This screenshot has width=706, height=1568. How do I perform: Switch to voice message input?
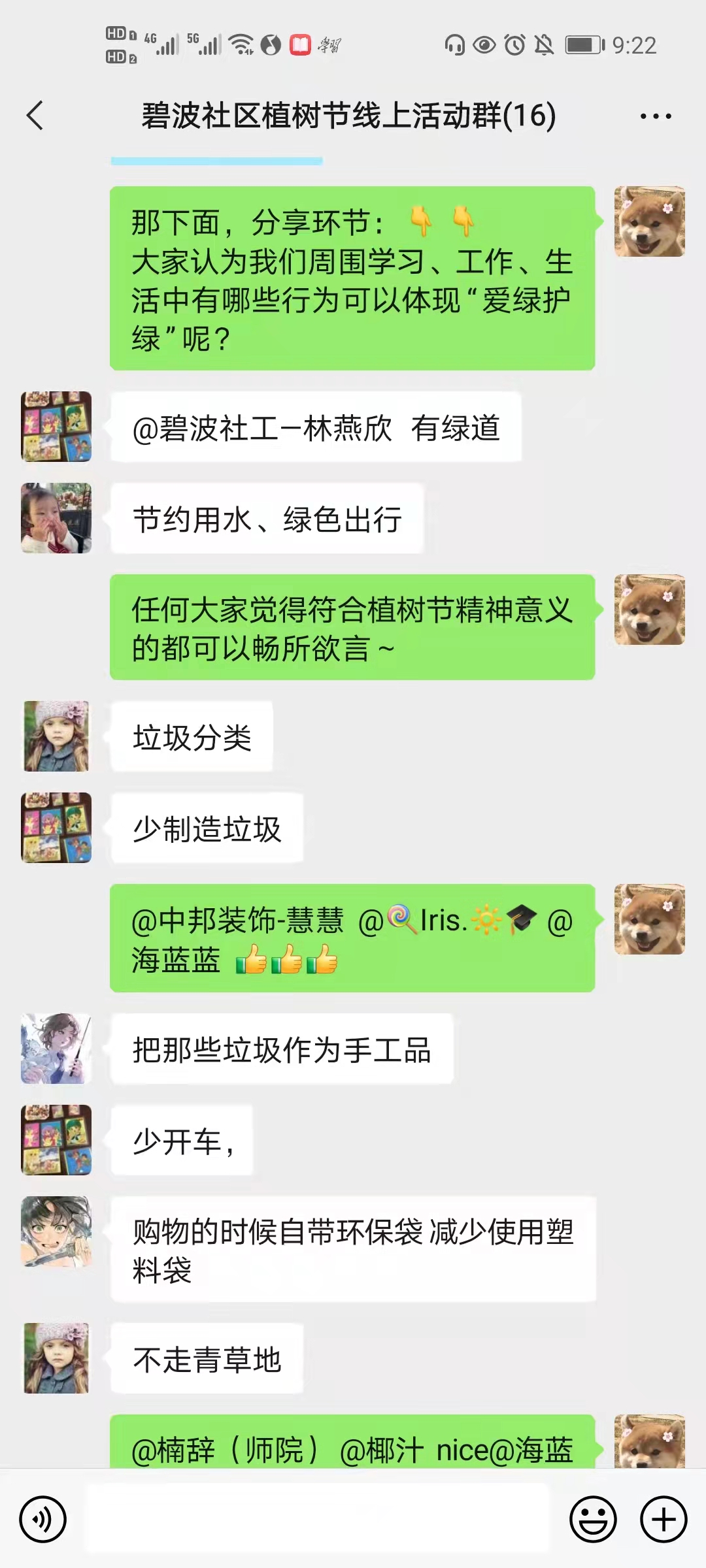click(x=43, y=1519)
